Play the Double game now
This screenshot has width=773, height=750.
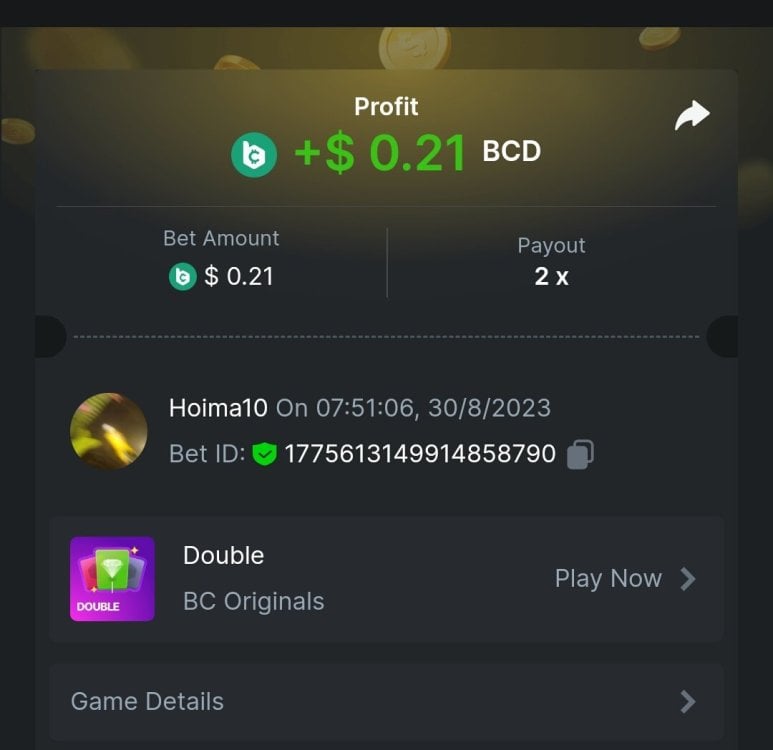624,578
